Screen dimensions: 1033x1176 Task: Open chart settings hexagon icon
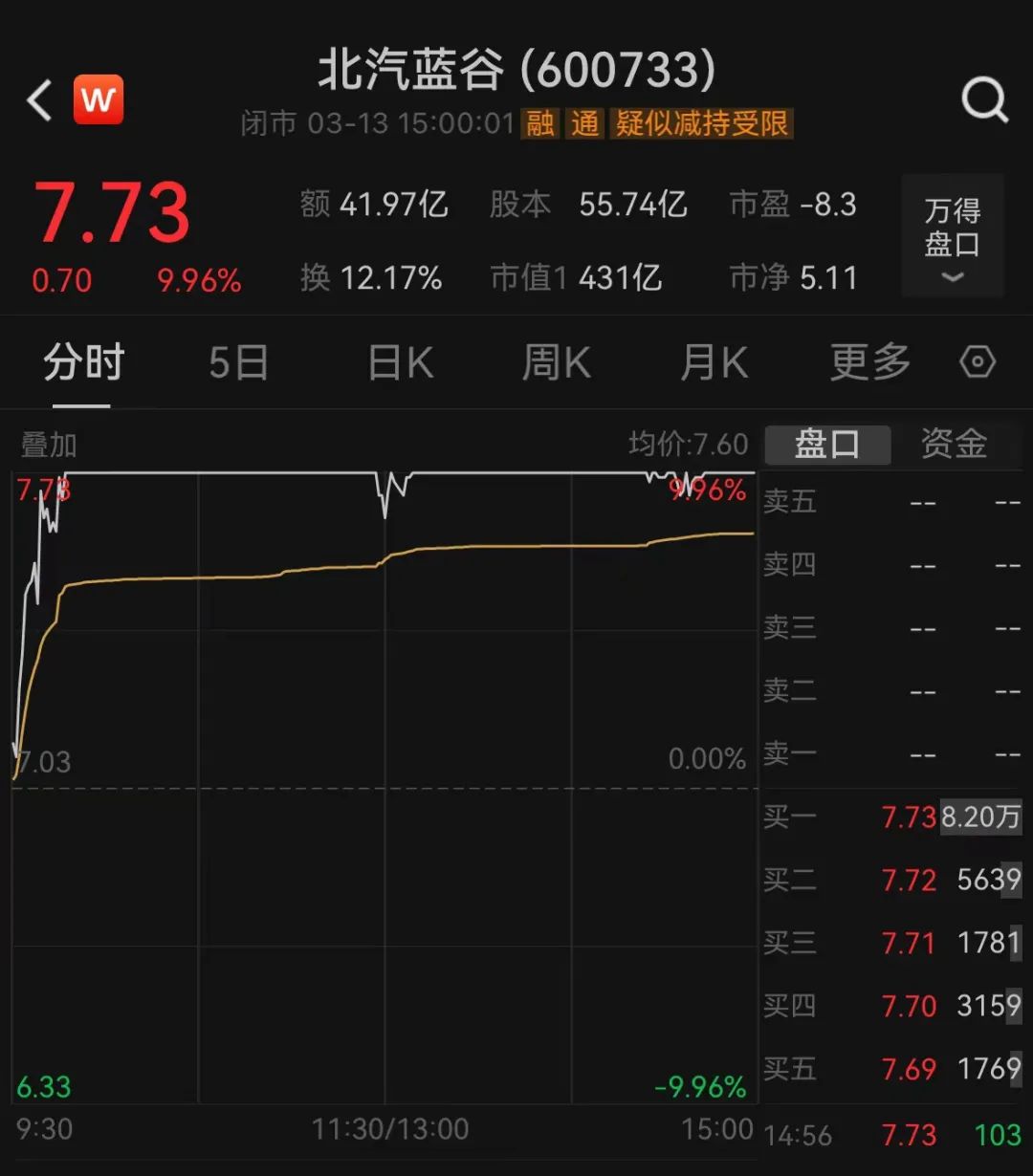pos(978,363)
